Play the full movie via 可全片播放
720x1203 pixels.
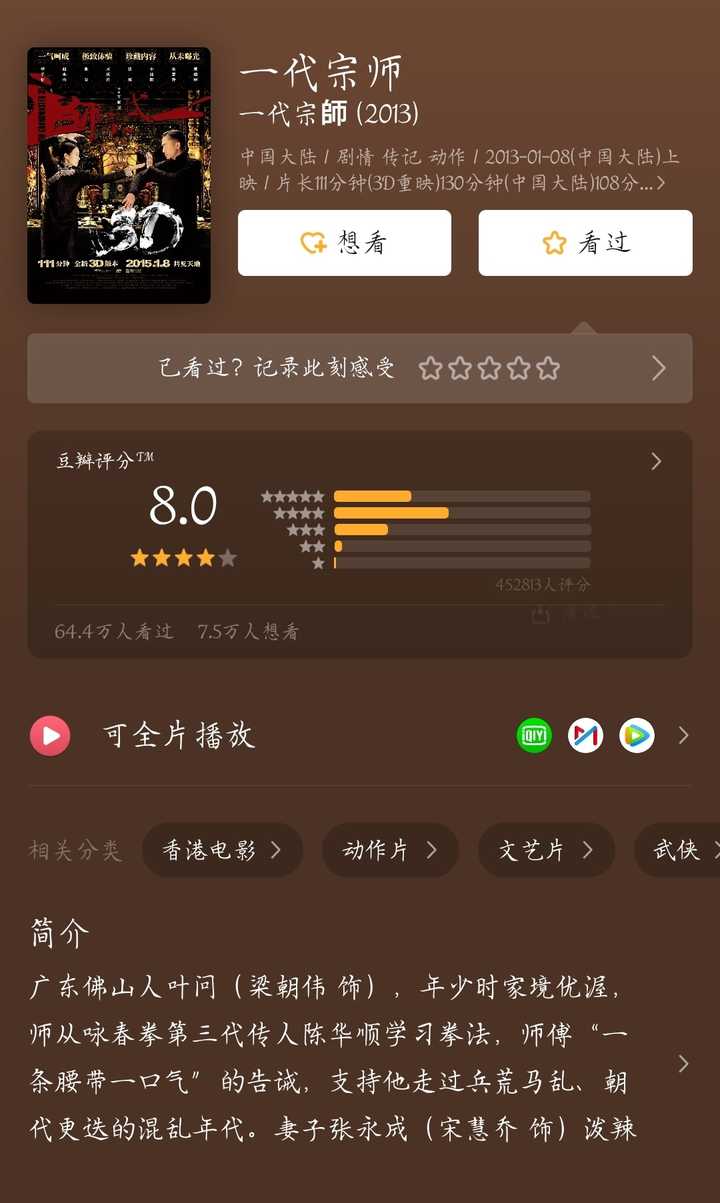[x=179, y=736]
